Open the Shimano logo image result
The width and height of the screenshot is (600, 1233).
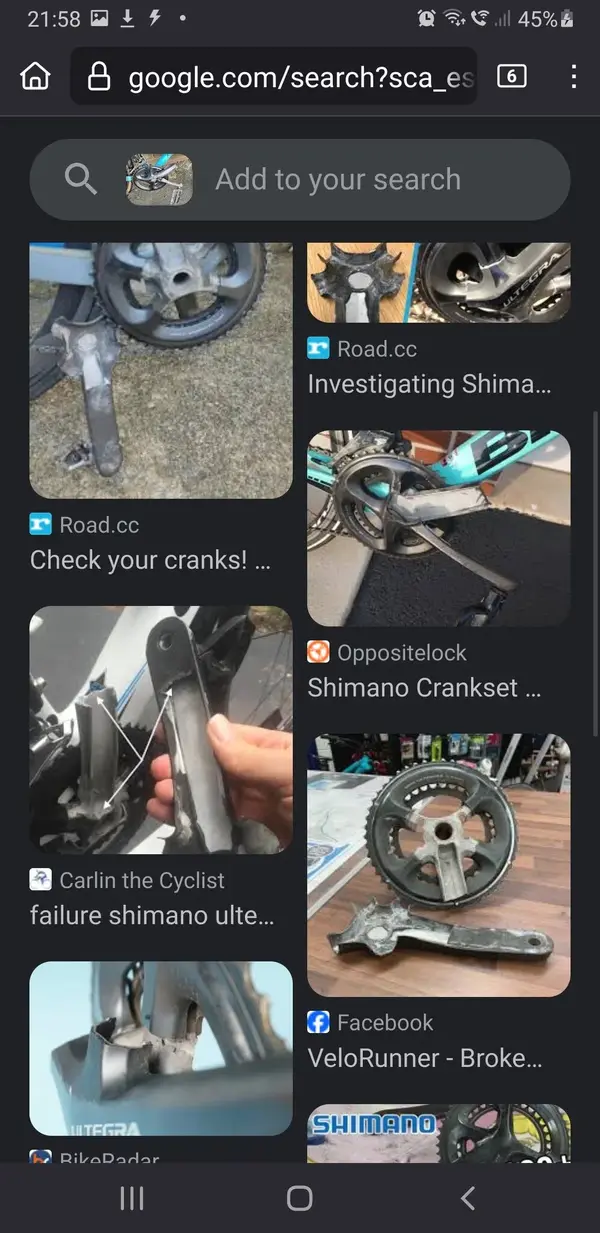438,1133
